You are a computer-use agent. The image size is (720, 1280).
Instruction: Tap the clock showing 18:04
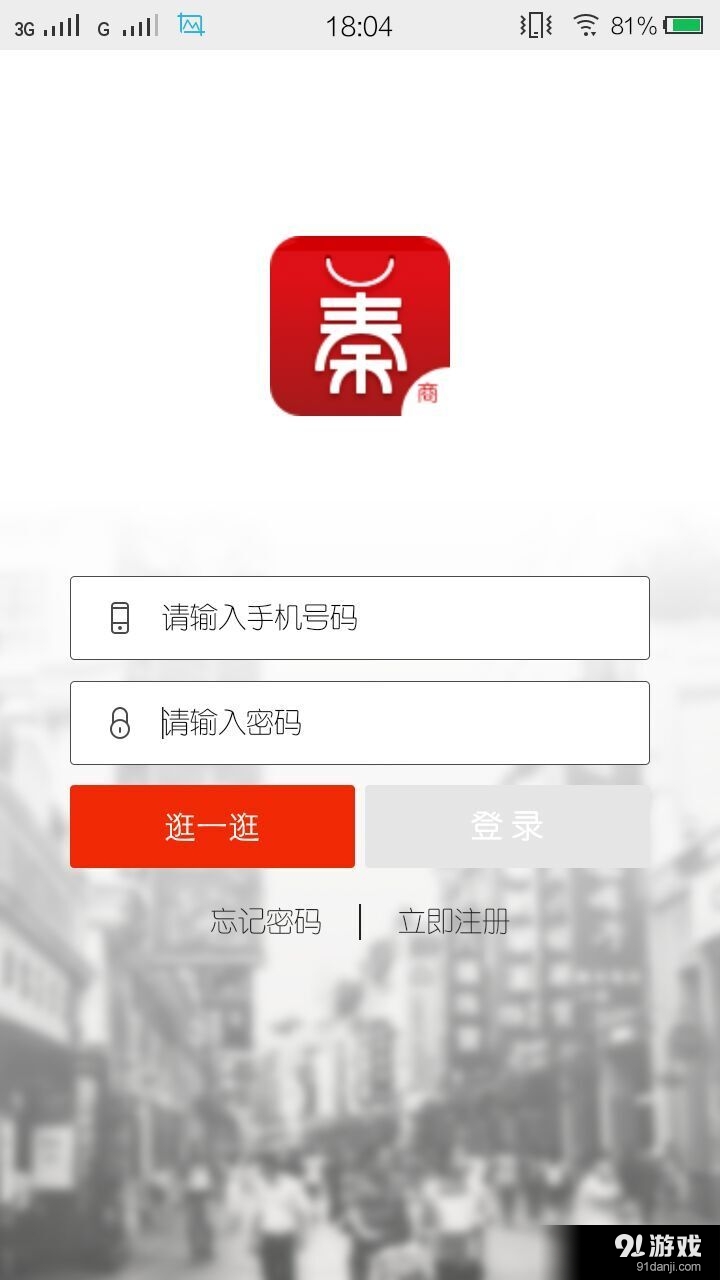pos(360,25)
